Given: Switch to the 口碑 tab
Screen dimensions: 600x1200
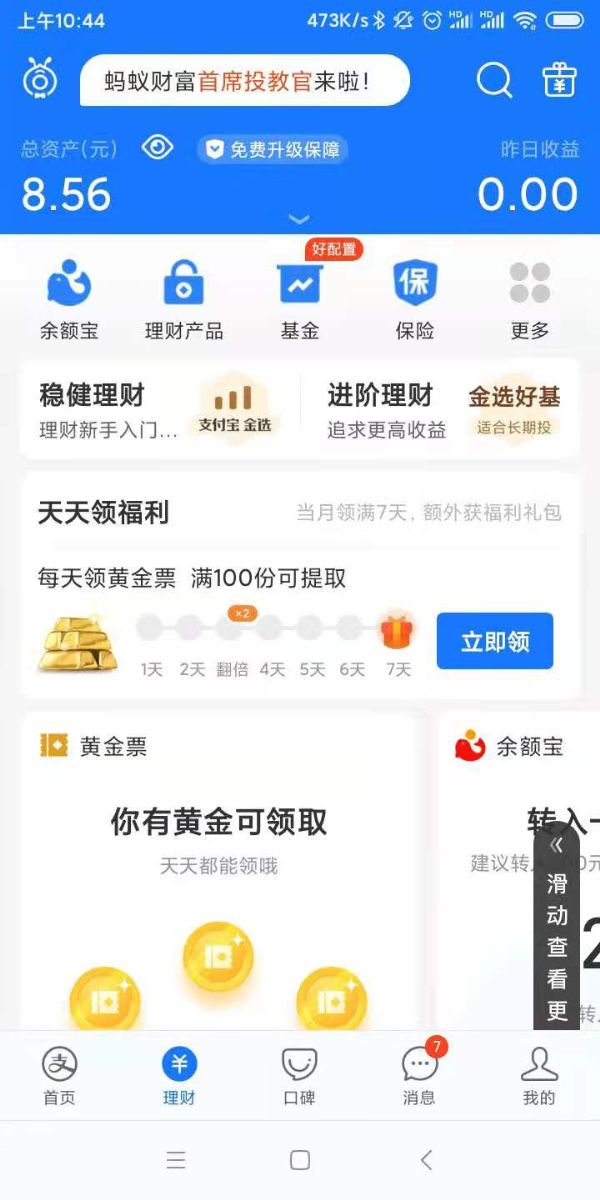Looking at the screenshot, I should click(299, 1075).
